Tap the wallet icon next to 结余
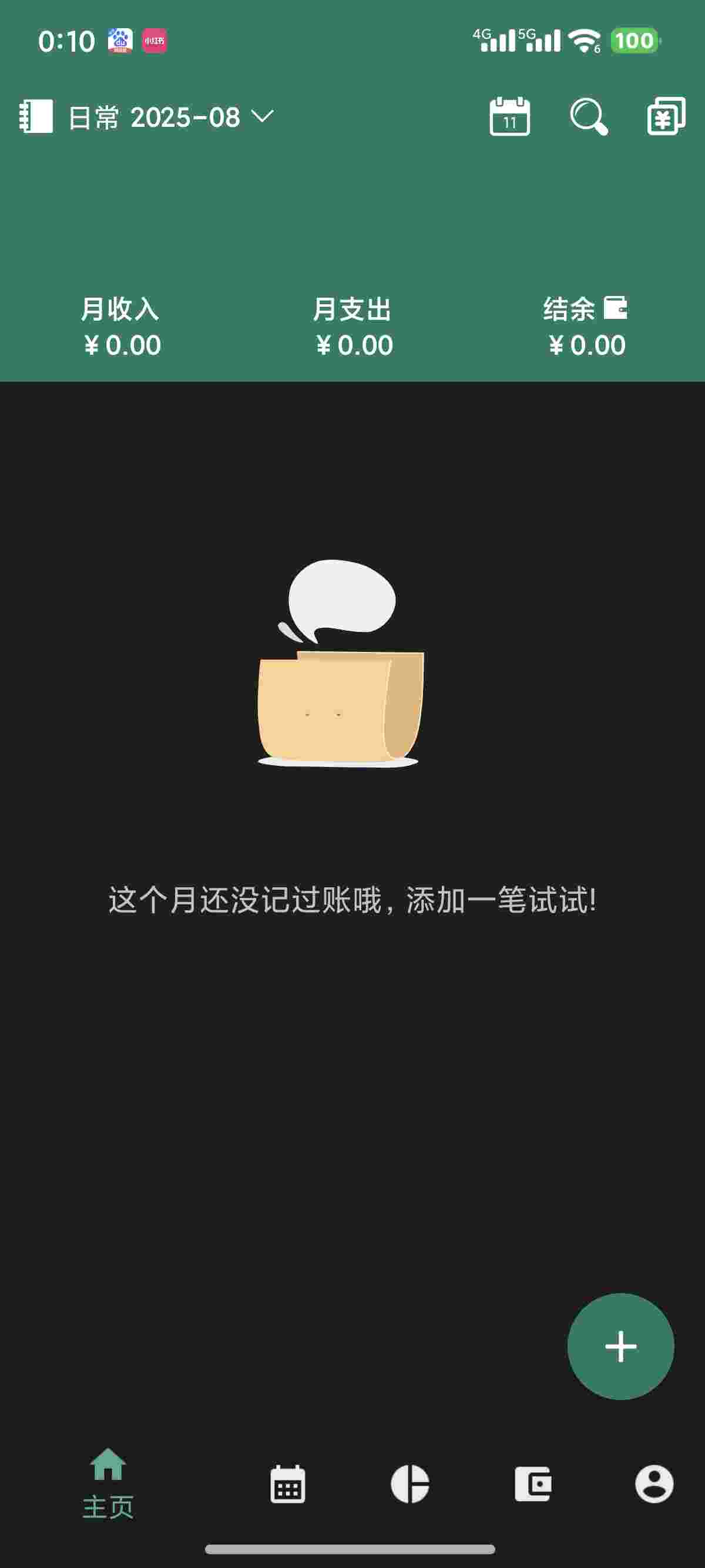The width and height of the screenshot is (705, 1568). 615,308
